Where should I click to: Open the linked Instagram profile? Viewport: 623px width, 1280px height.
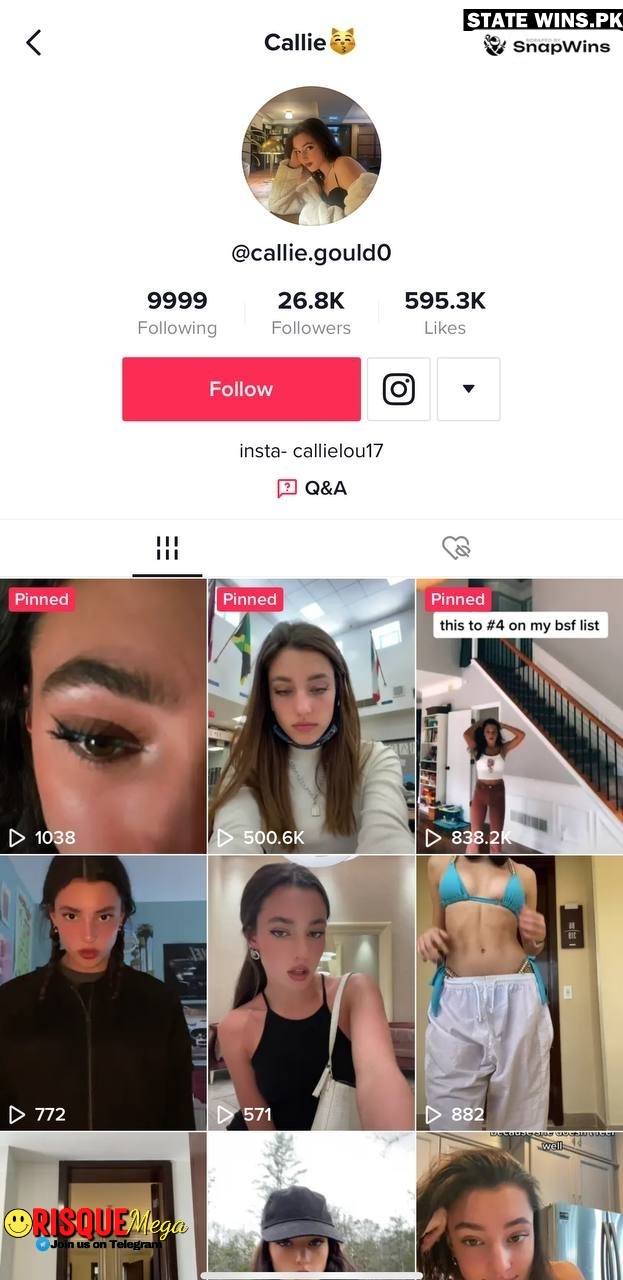tap(398, 389)
